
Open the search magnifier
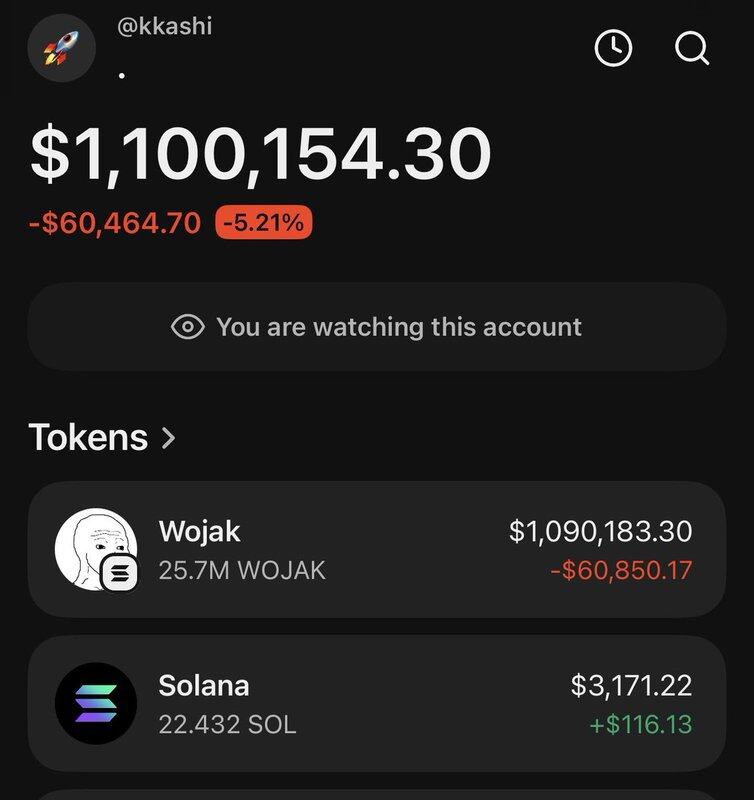[x=691, y=48]
